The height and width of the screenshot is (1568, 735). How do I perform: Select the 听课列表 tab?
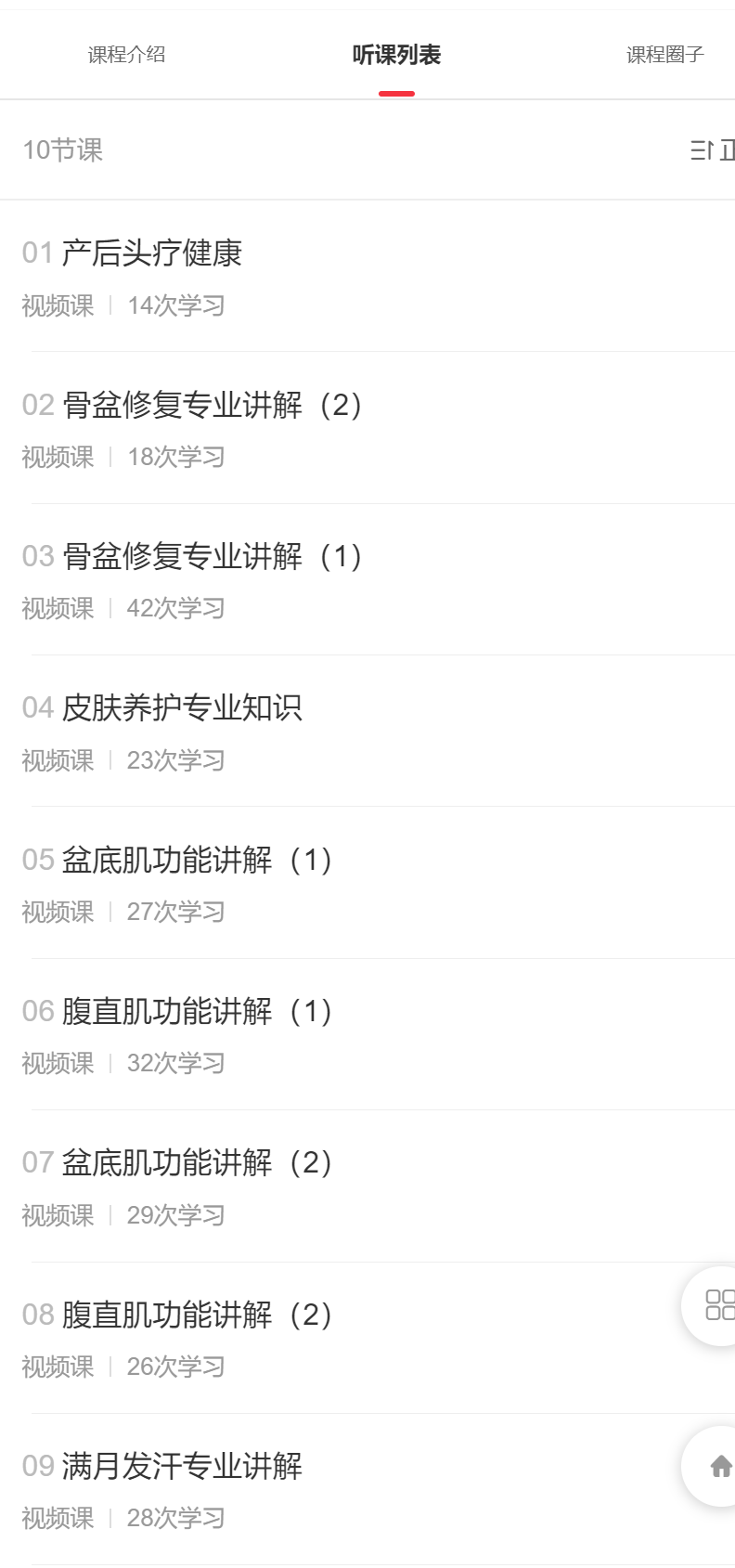(396, 55)
